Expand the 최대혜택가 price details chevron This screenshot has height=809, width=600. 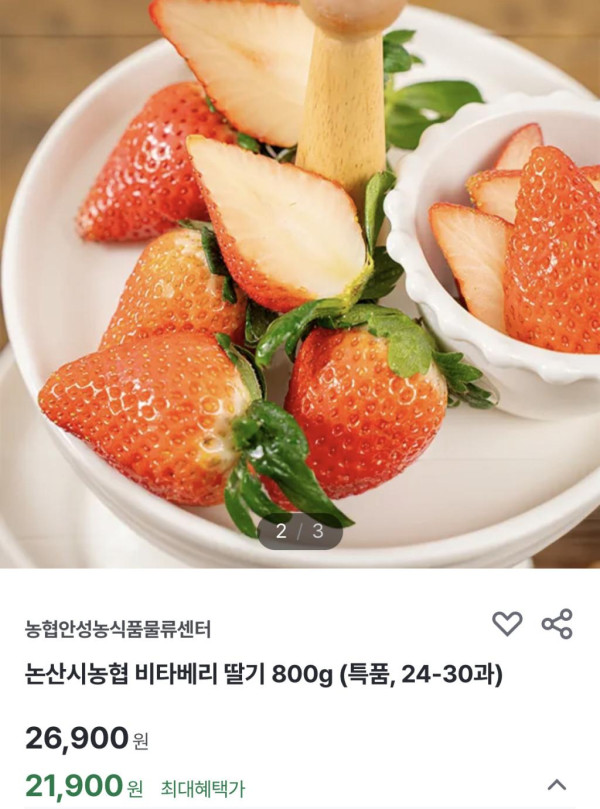tap(558, 785)
